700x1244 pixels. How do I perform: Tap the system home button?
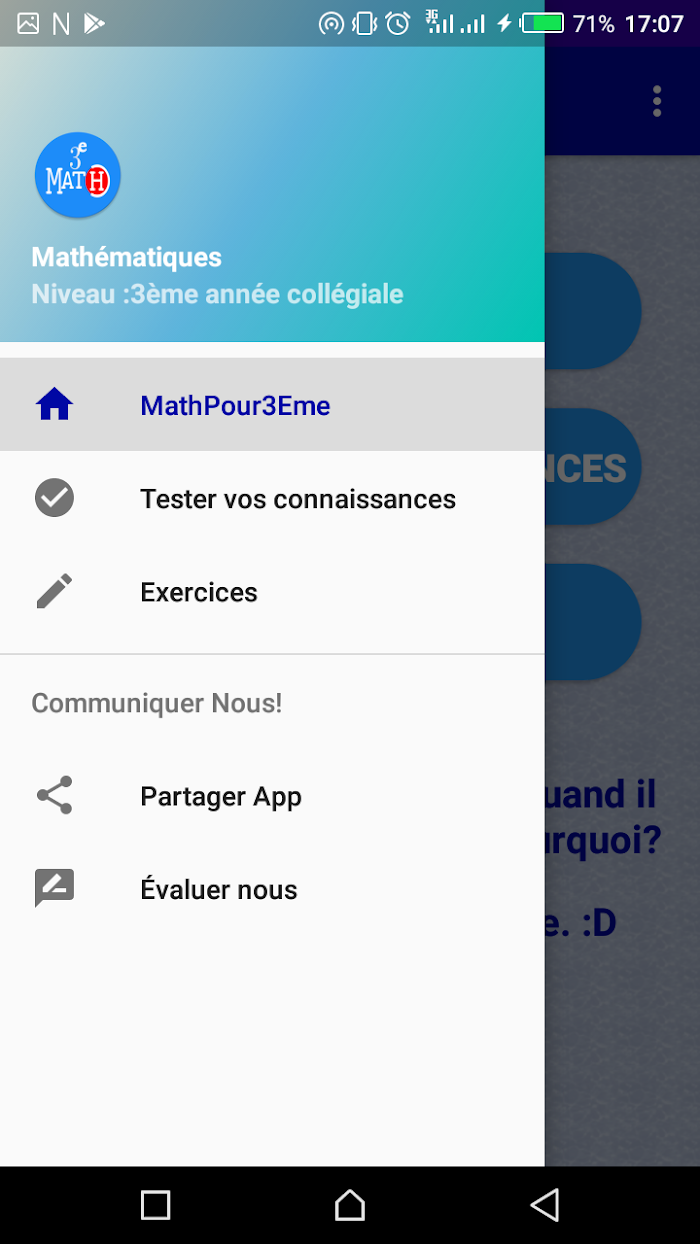coord(350,1205)
